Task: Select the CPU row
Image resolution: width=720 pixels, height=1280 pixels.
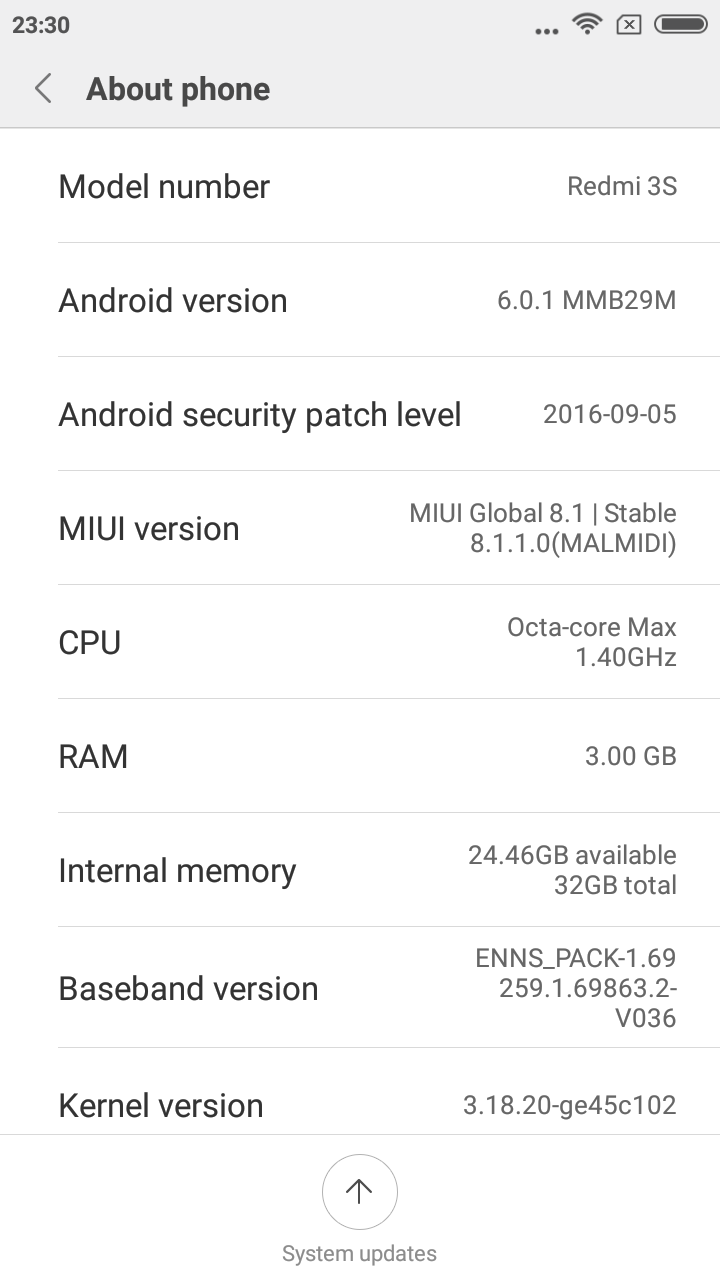Action: (x=360, y=643)
